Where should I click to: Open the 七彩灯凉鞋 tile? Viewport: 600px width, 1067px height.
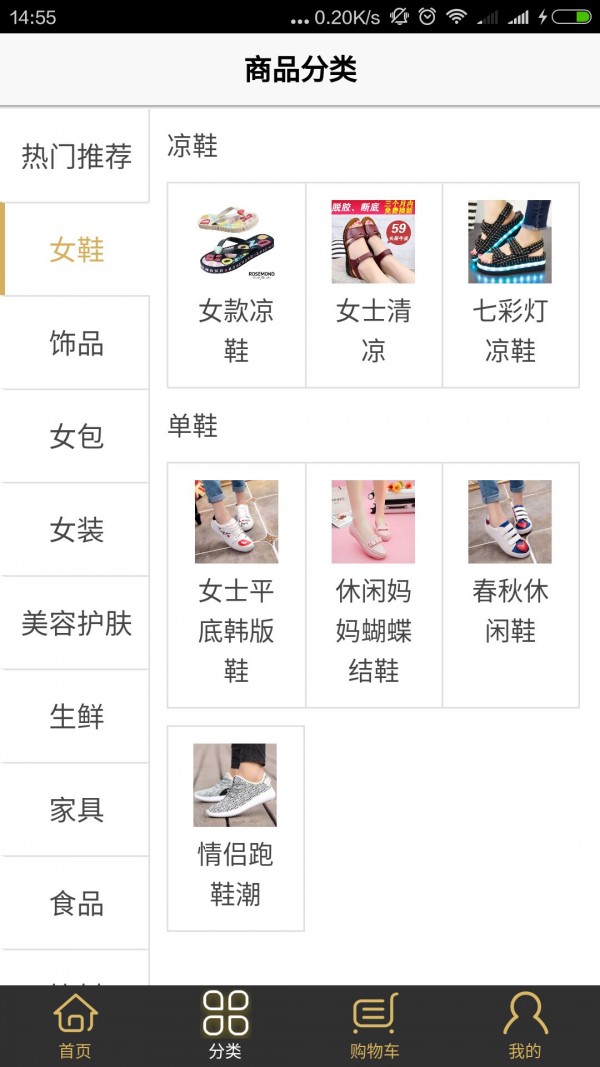coord(510,285)
